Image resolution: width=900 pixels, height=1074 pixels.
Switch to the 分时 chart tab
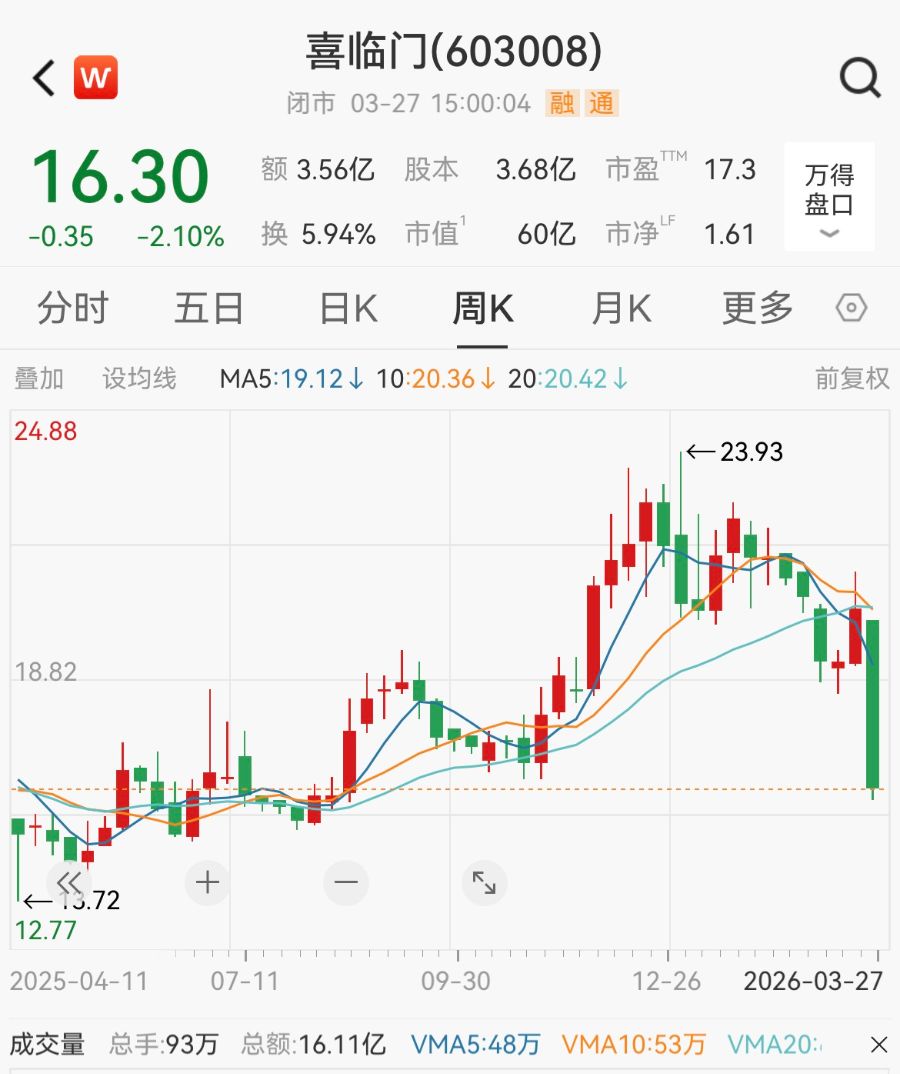coord(72,310)
